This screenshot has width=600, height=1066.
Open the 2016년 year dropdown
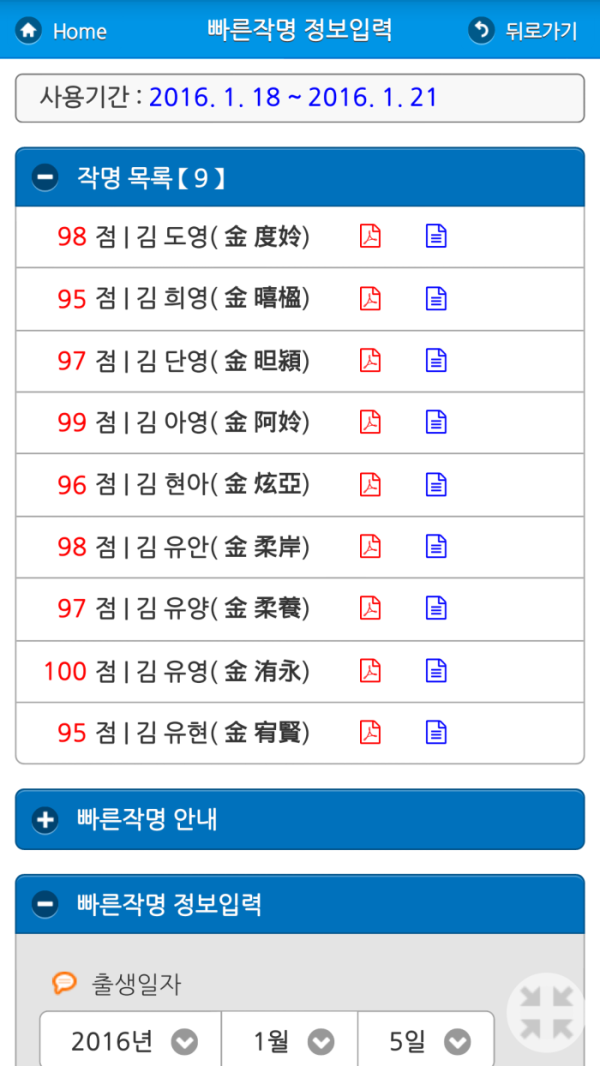pos(130,1039)
